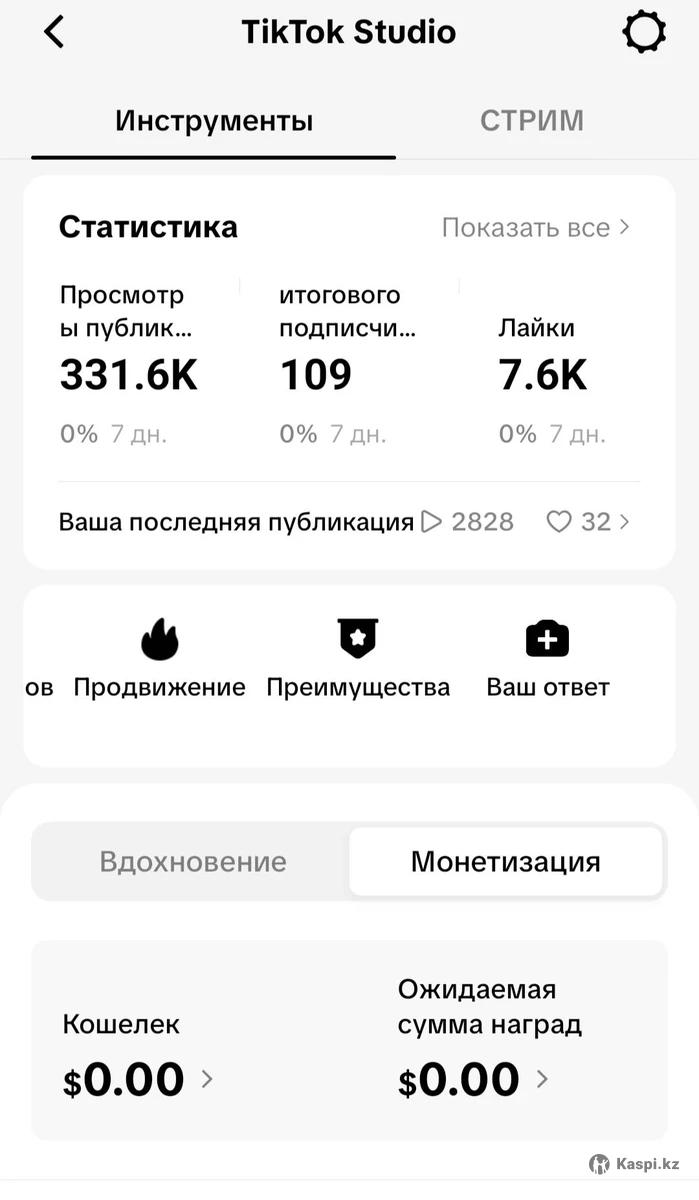The image size is (699, 1200).
Task: Go back from TikTok Studio
Action: click(x=54, y=32)
